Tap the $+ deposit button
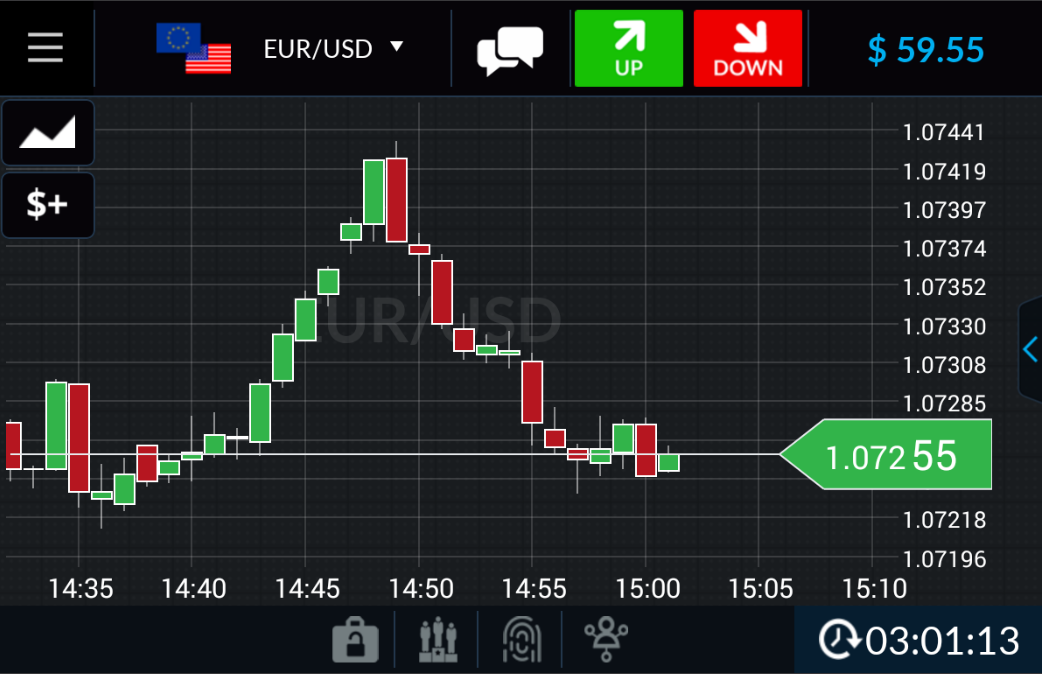Viewport: 1042px width, 674px height. [48, 205]
